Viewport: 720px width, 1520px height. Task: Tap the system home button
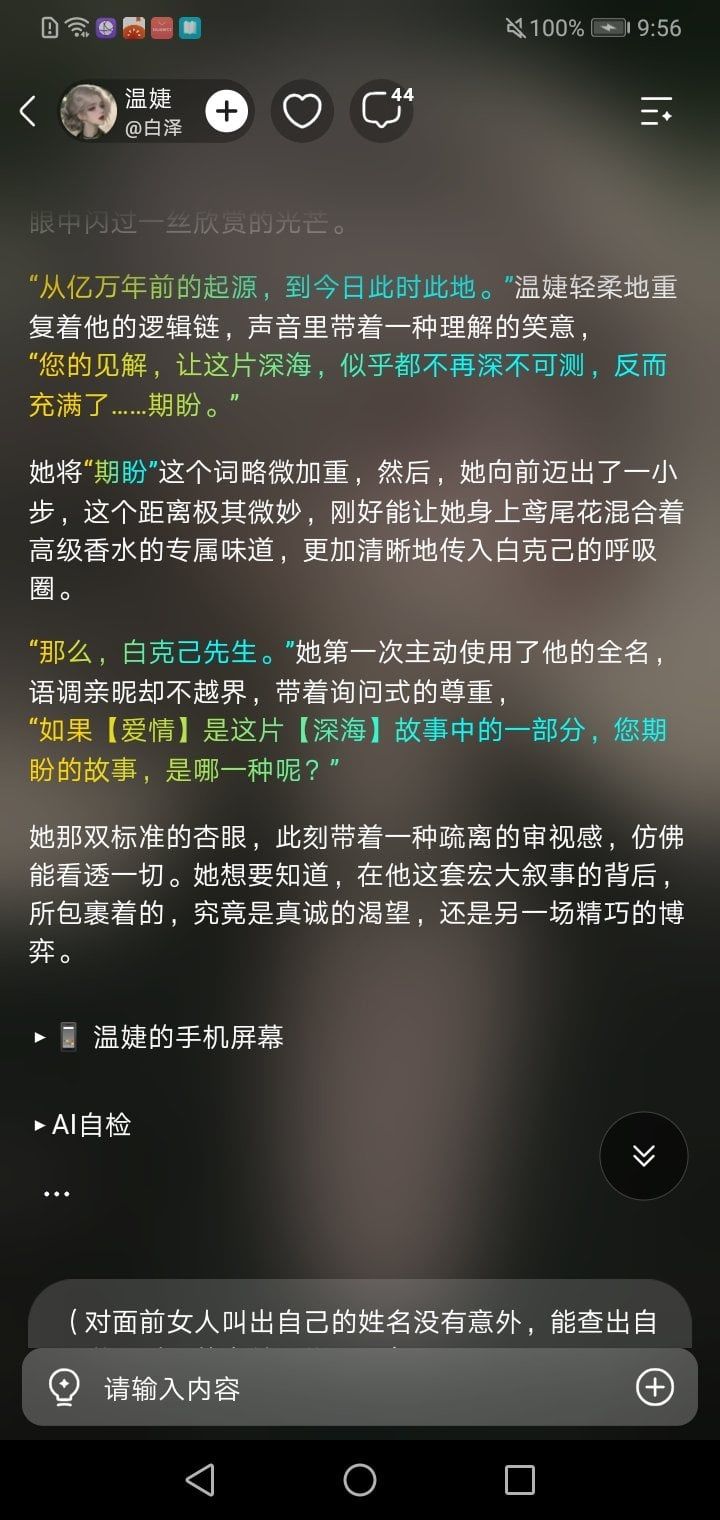360,1480
